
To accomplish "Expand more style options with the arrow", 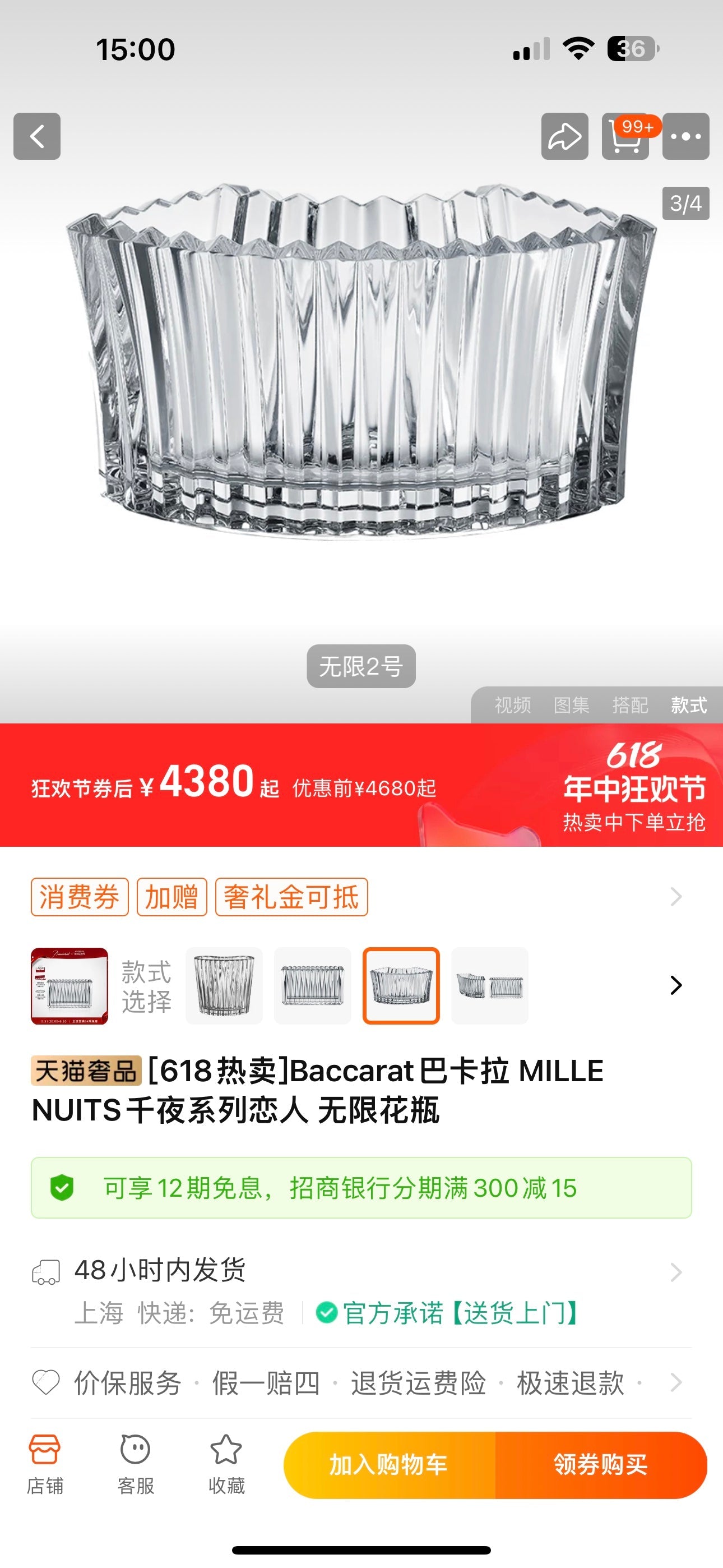I will 675,985.
